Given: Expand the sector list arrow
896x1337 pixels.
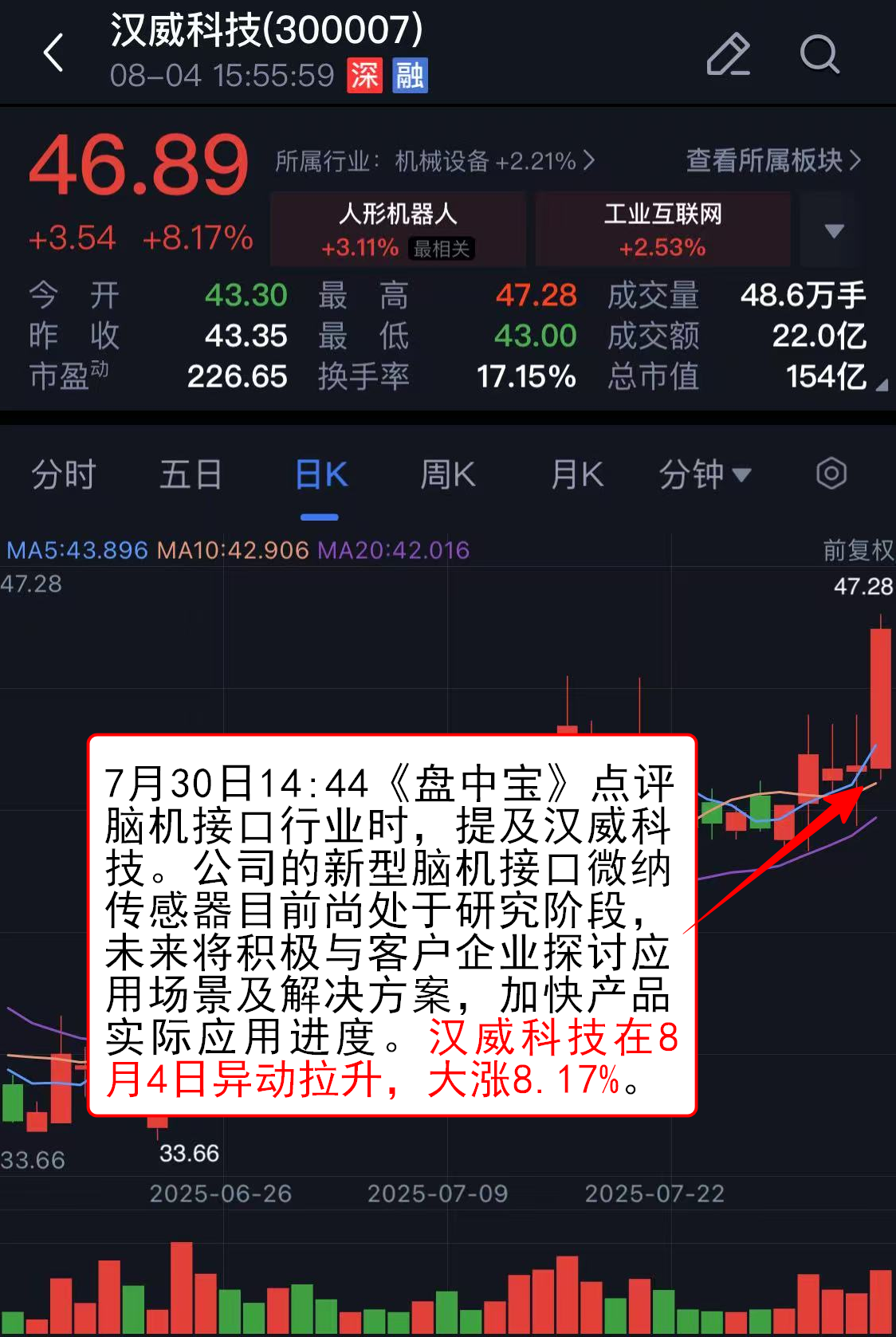Looking at the screenshot, I should click(x=834, y=230).
